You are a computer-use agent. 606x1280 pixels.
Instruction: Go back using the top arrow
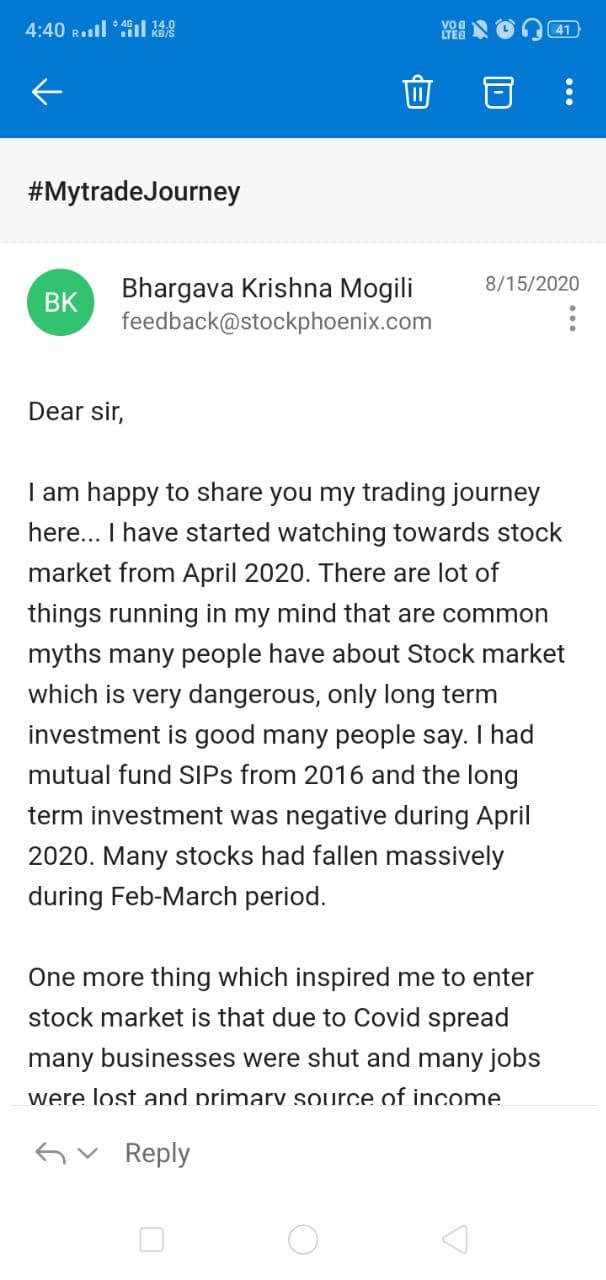[47, 92]
